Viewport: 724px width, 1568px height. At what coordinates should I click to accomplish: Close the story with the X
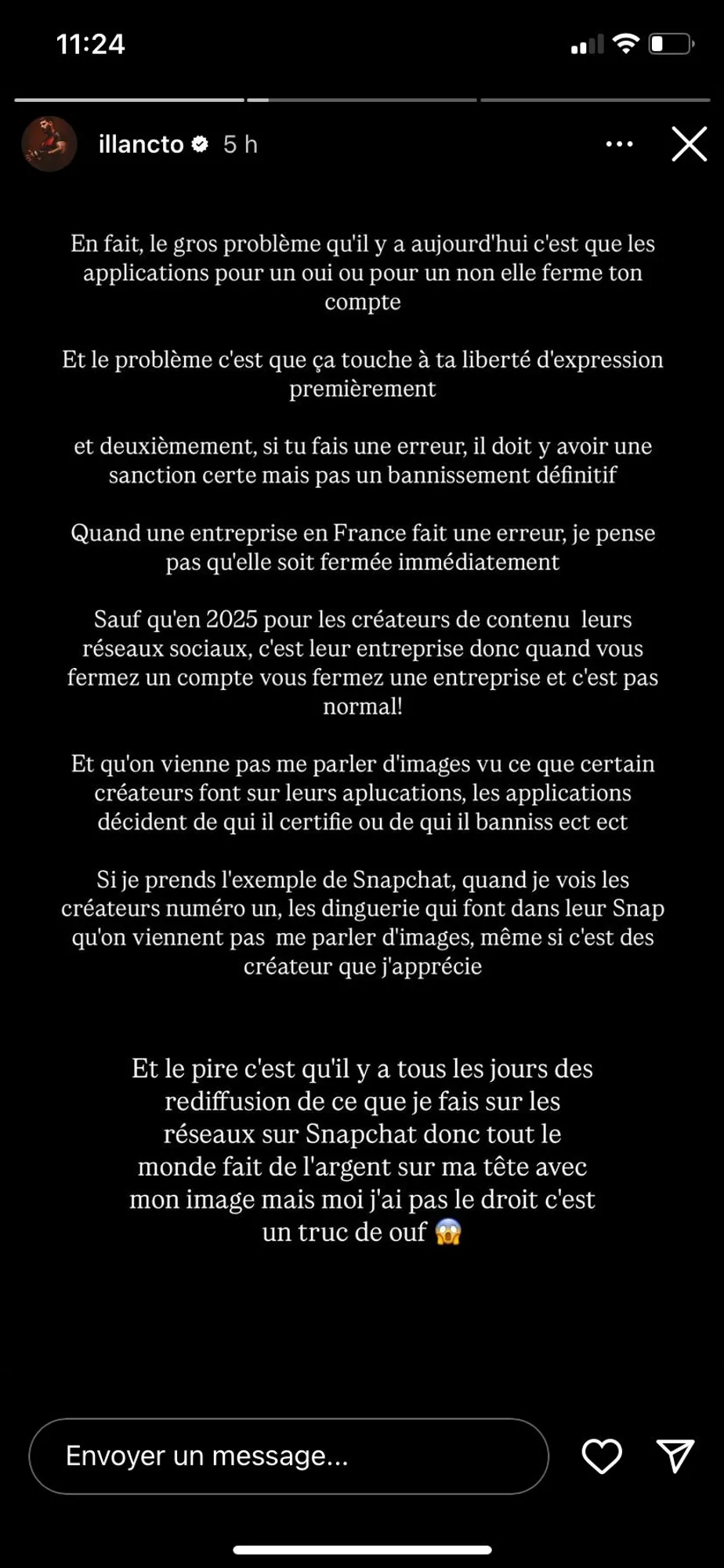click(688, 143)
